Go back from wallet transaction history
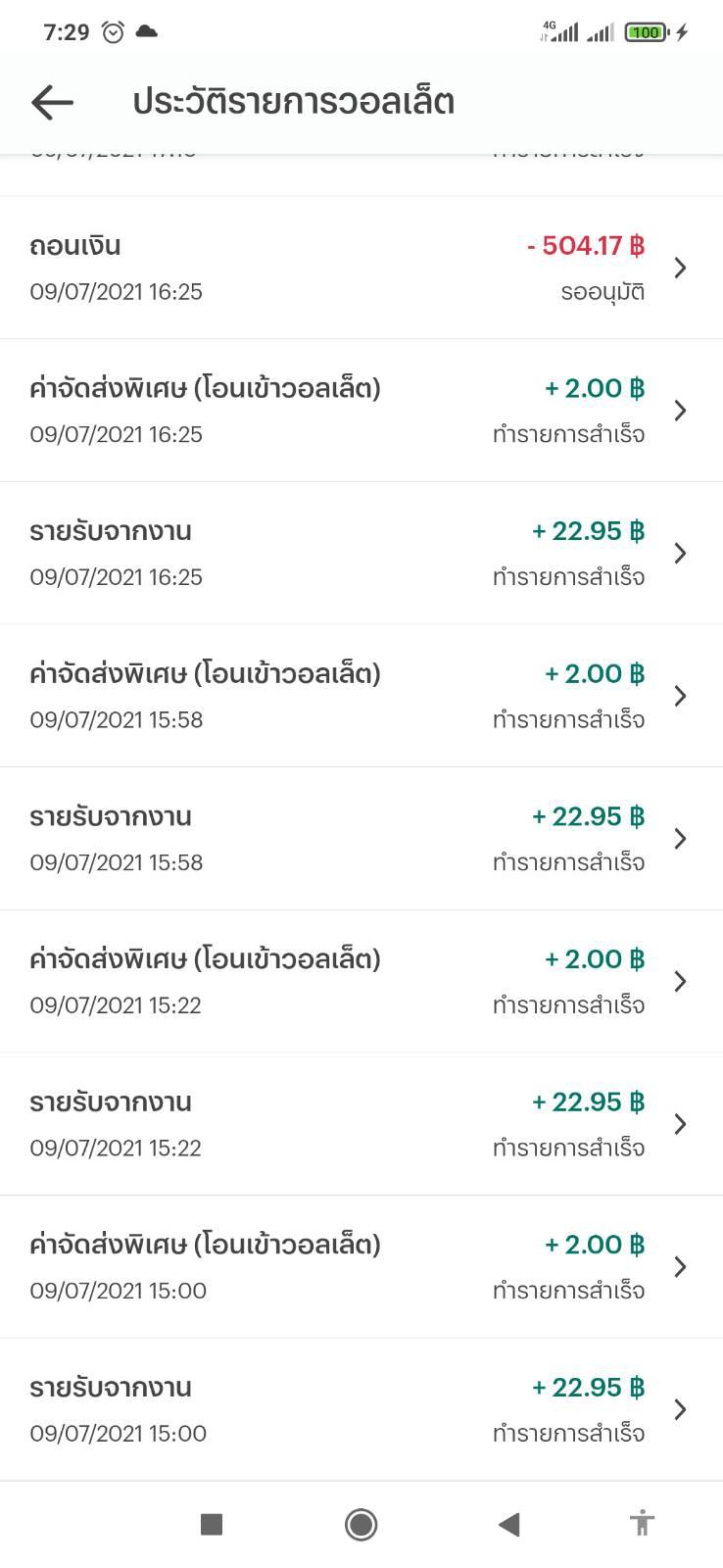Image resolution: width=723 pixels, height=1568 pixels. (52, 102)
